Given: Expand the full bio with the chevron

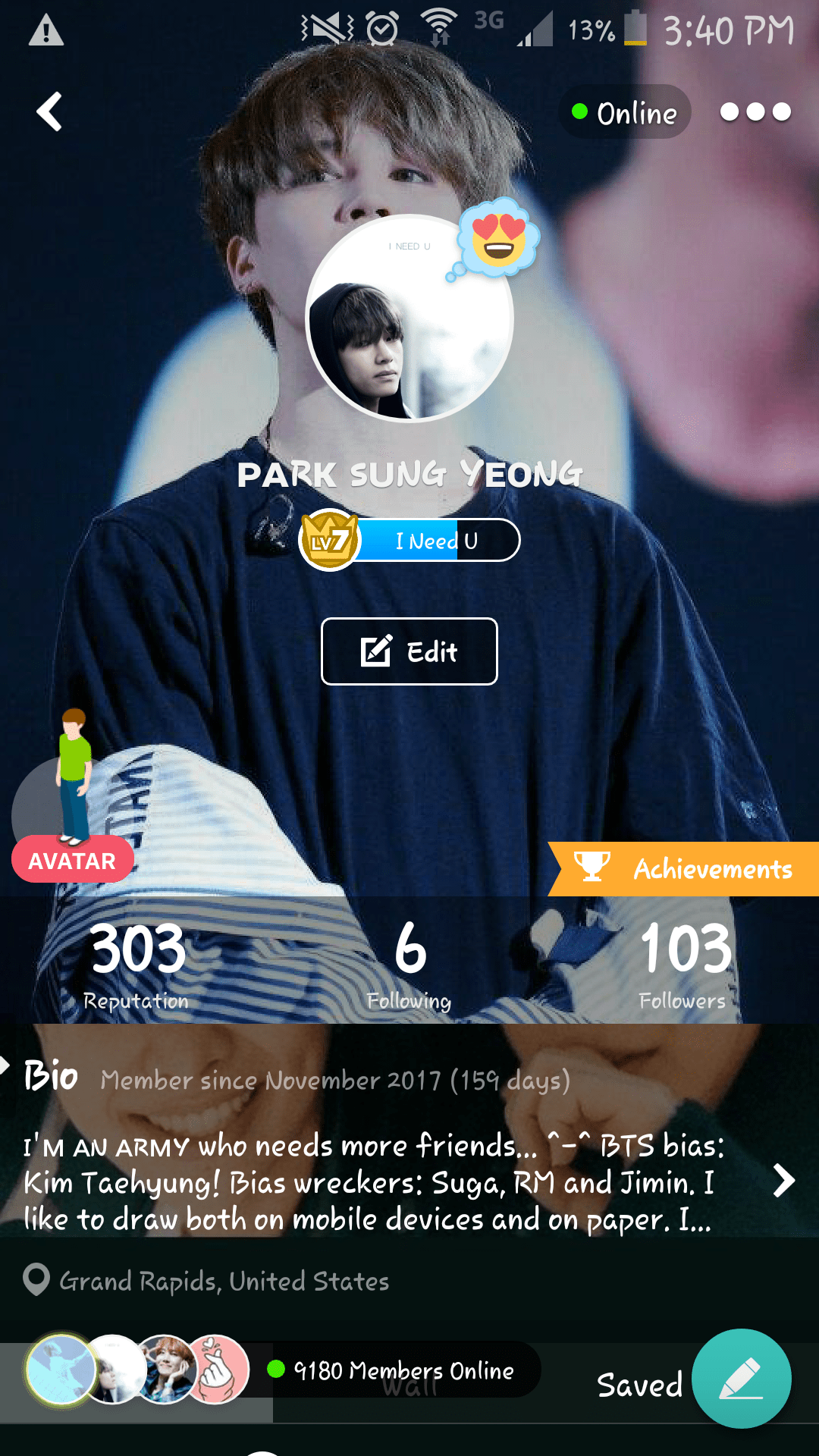Looking at the screenshot, I should point(783,1181).
